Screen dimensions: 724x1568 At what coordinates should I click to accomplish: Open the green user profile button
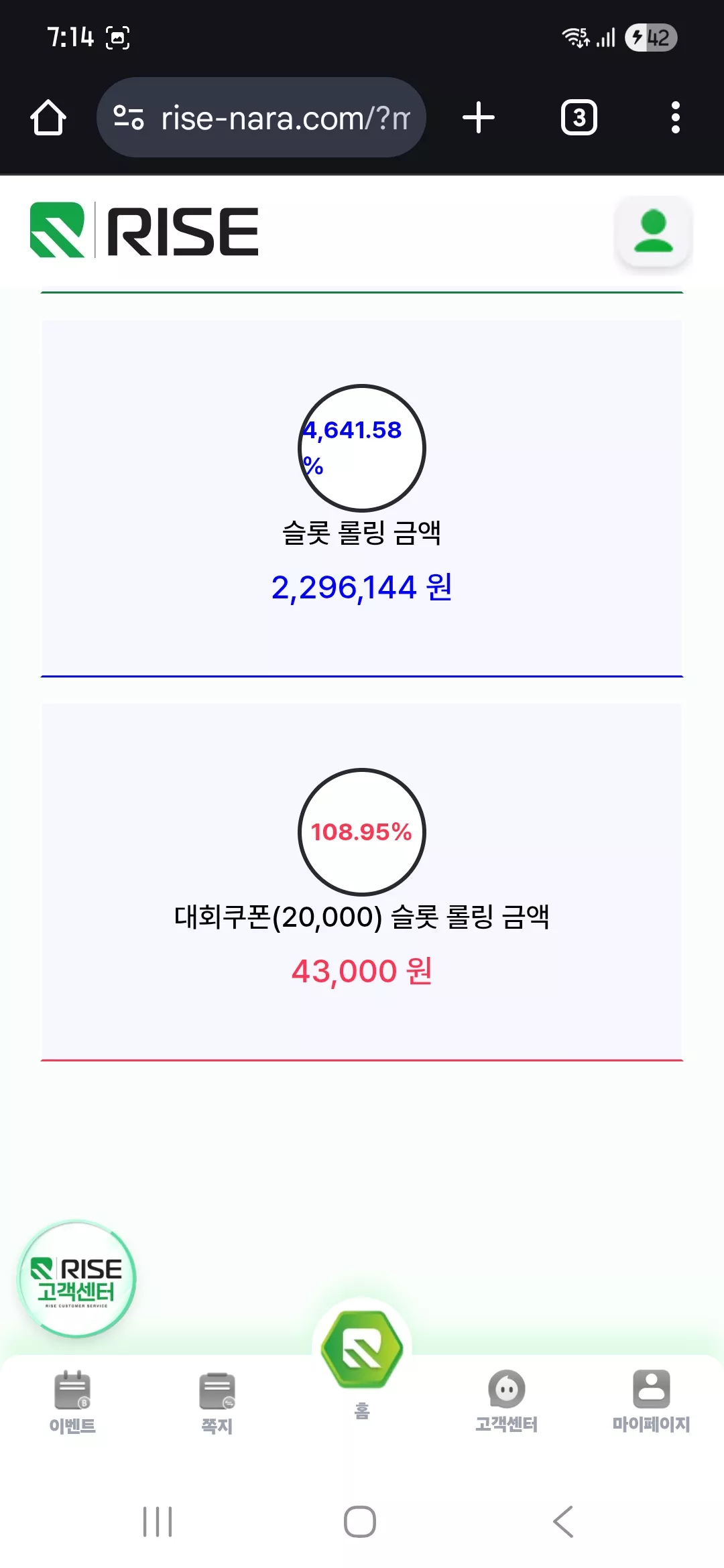pyautogui.click(x=653, y=231)
